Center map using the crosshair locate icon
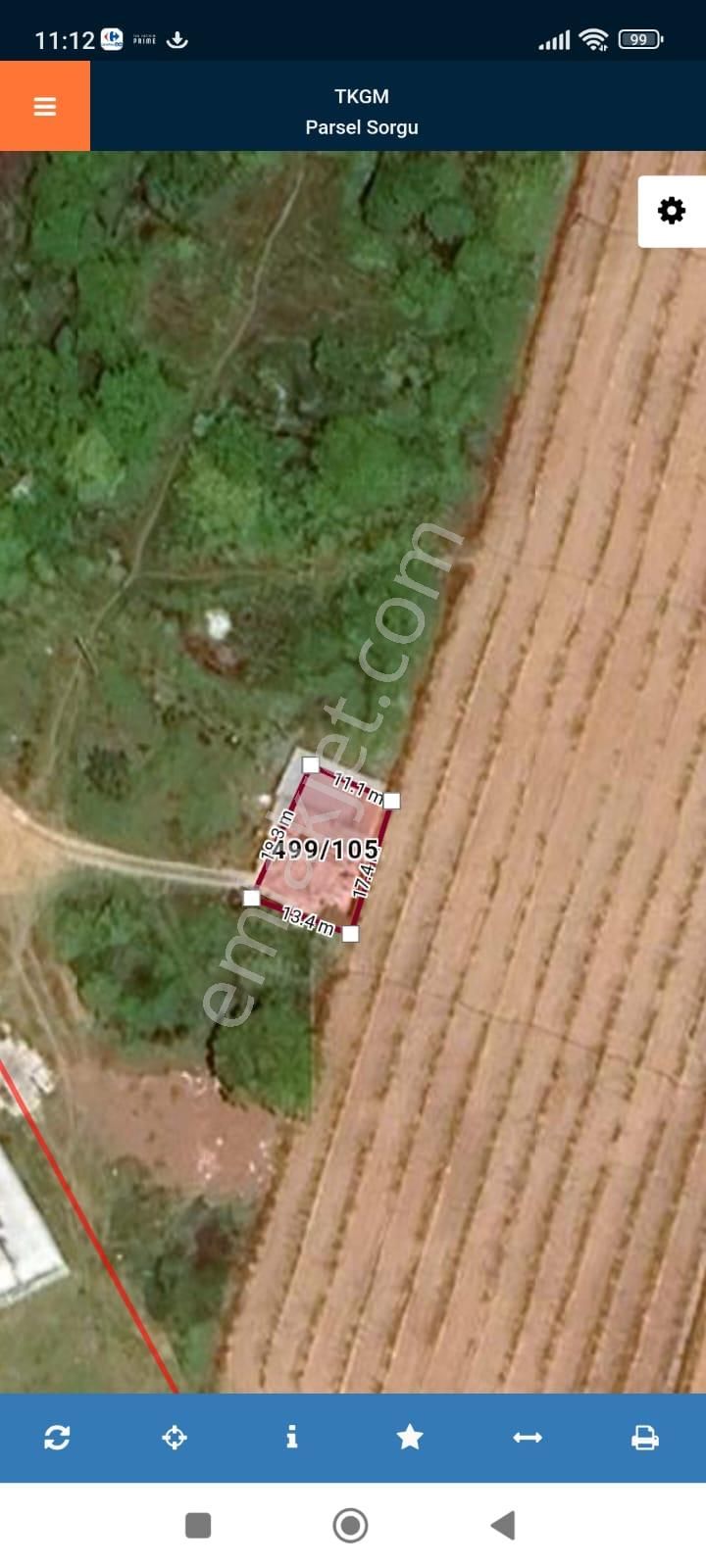The width and height of the screenshot is (706, 1568). tap(175, 1438)
